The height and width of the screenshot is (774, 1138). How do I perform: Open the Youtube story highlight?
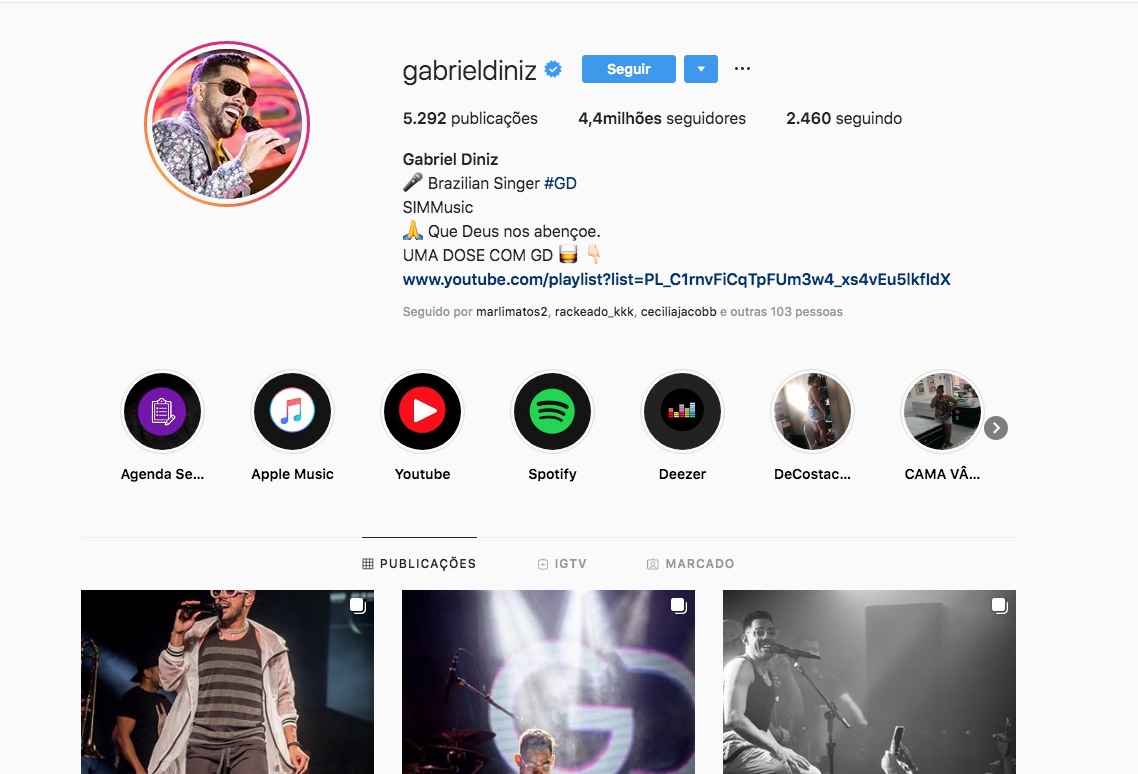coord(422,412)
